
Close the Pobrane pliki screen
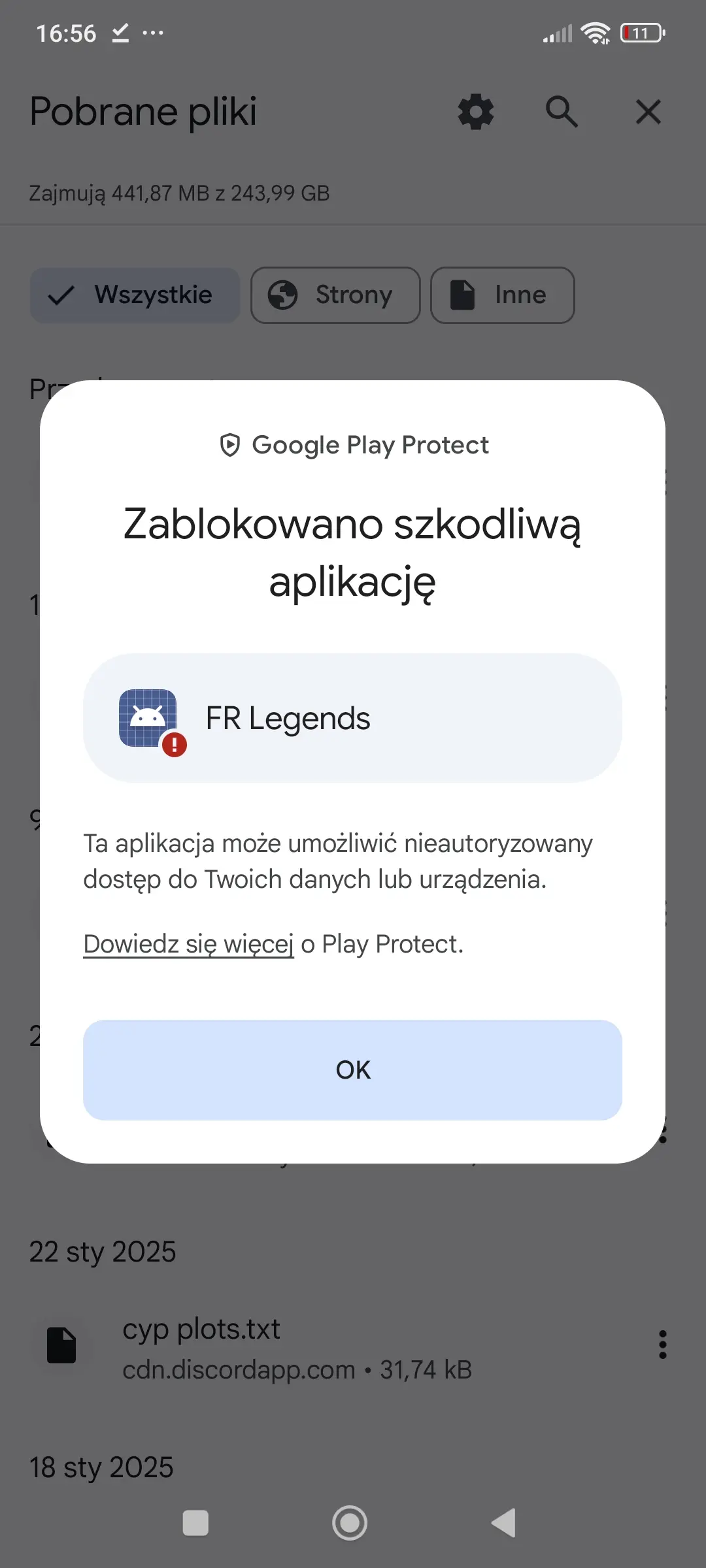[648, 112]
